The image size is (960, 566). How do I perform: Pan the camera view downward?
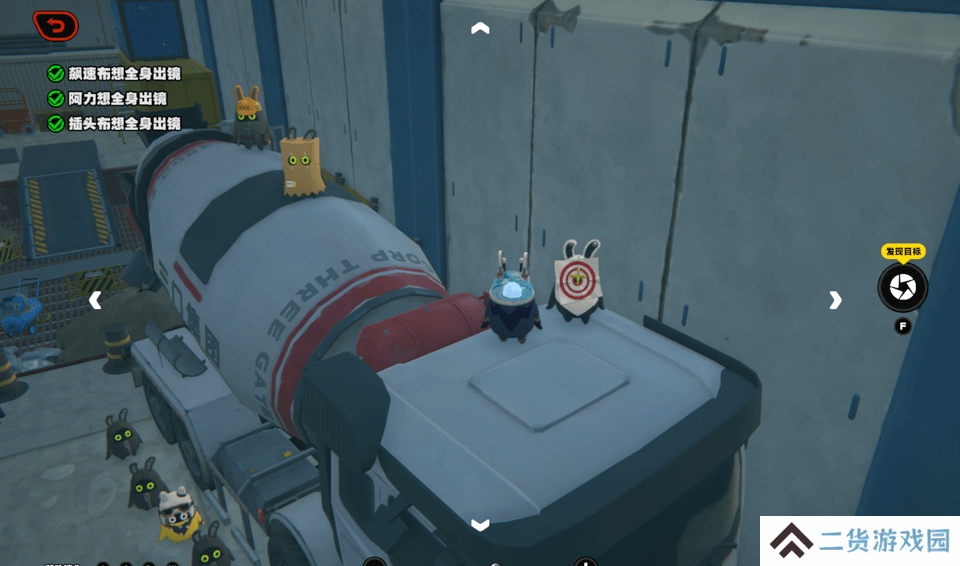(480, 525)
